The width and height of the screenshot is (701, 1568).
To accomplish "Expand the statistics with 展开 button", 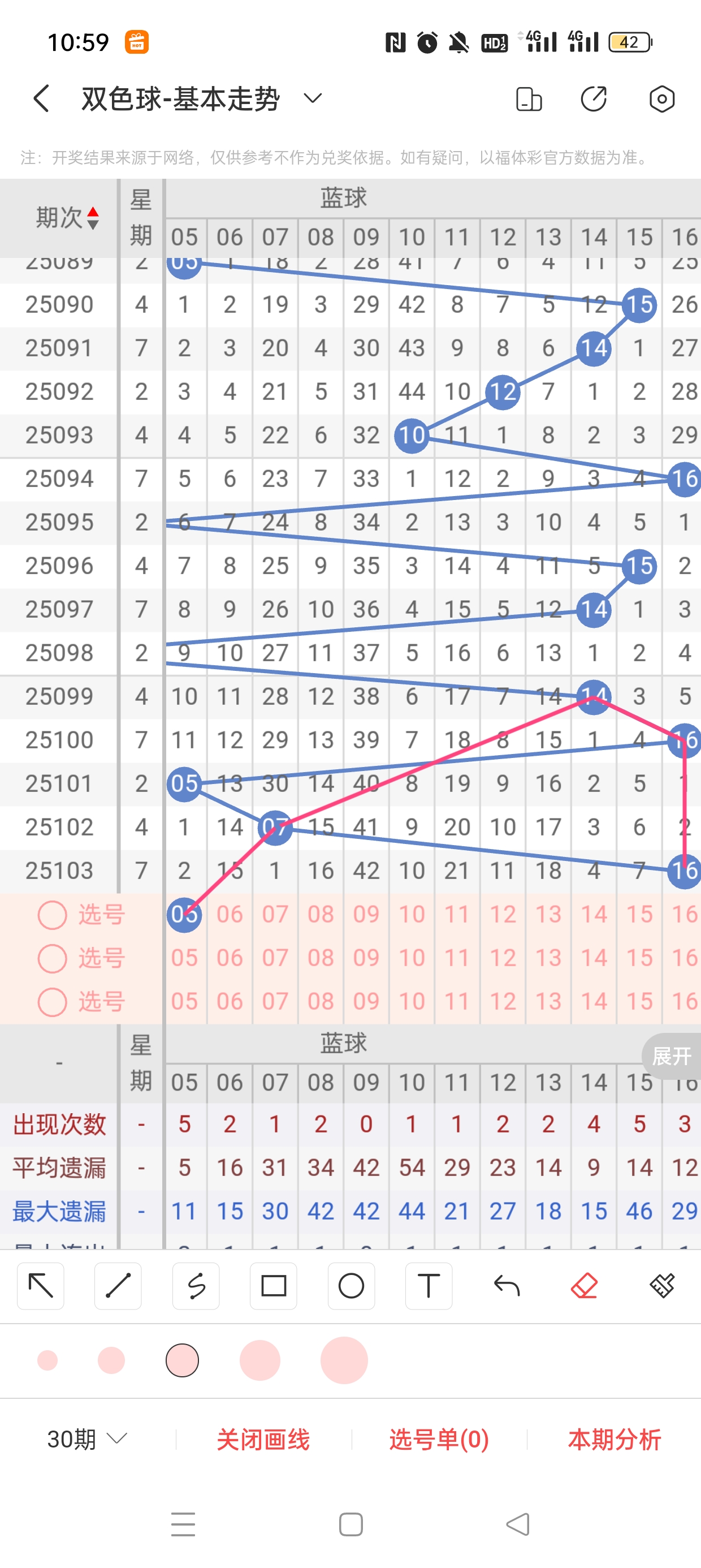I will [671, 1056].
